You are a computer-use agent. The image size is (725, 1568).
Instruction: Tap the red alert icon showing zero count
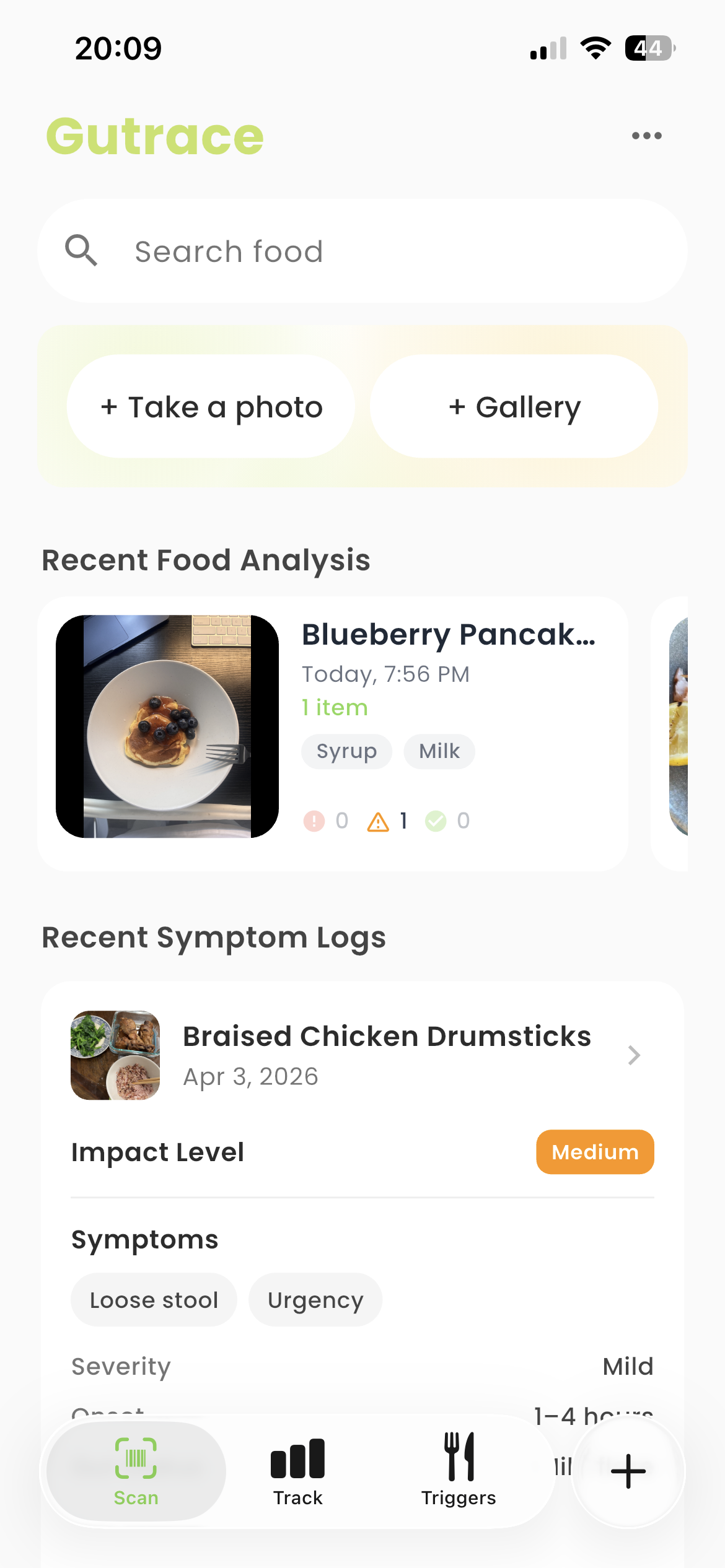314,821
